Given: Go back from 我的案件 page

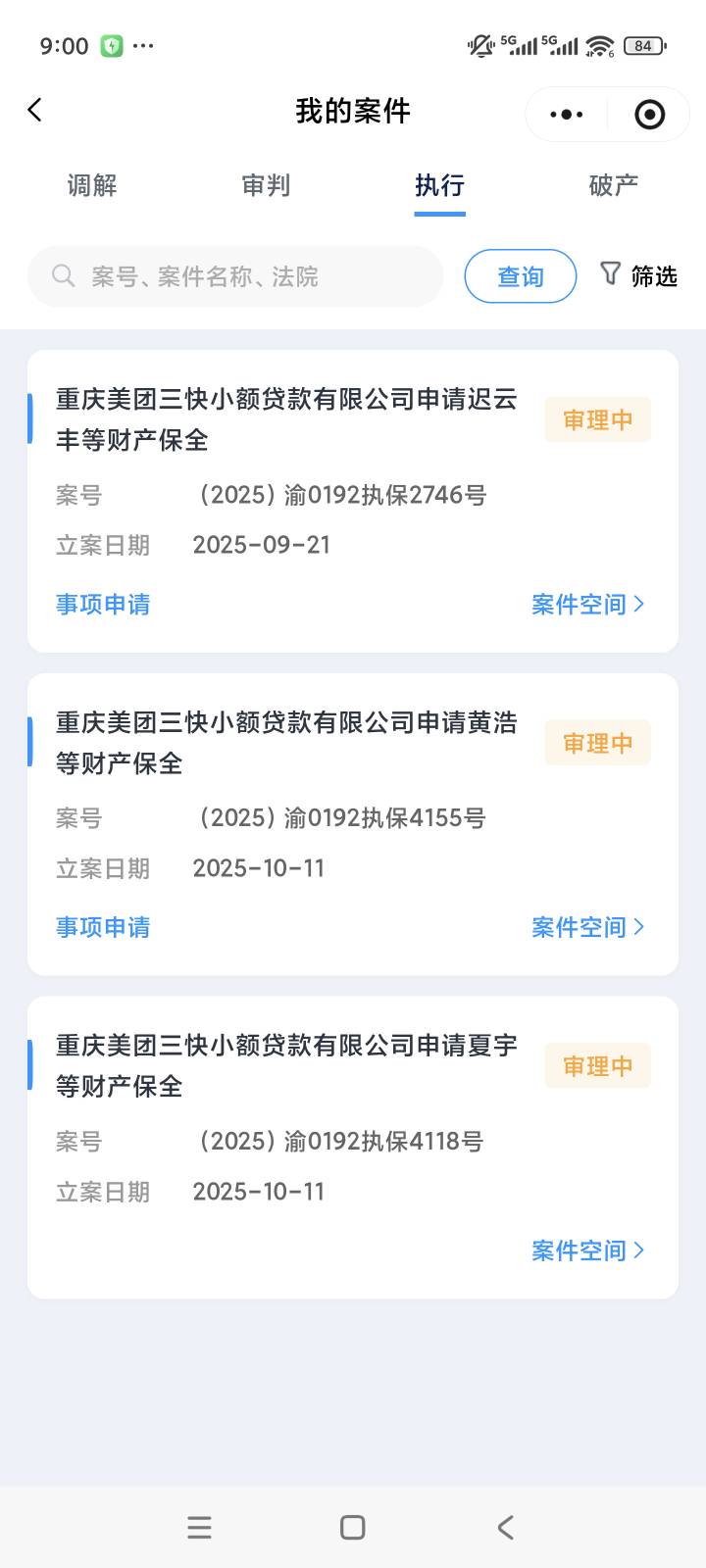Looking at the screenshot, I should pyautogui.click(x=35, y=110).
